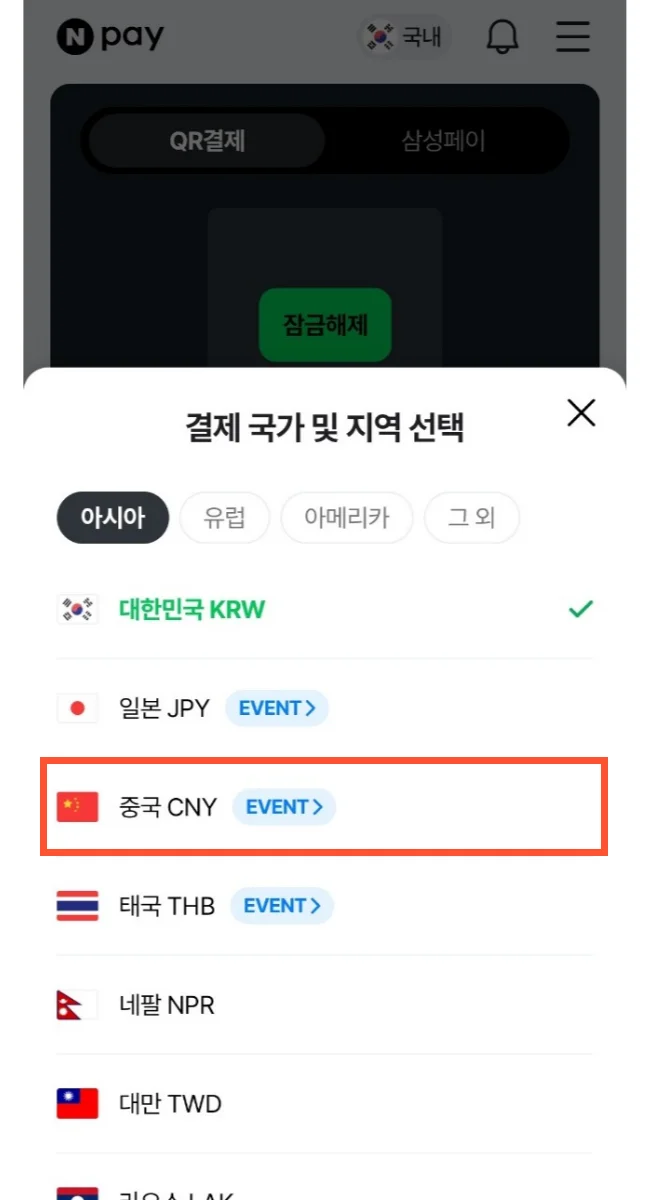
Task: Select 대한민국 KRW
Action: pos(192,609)
